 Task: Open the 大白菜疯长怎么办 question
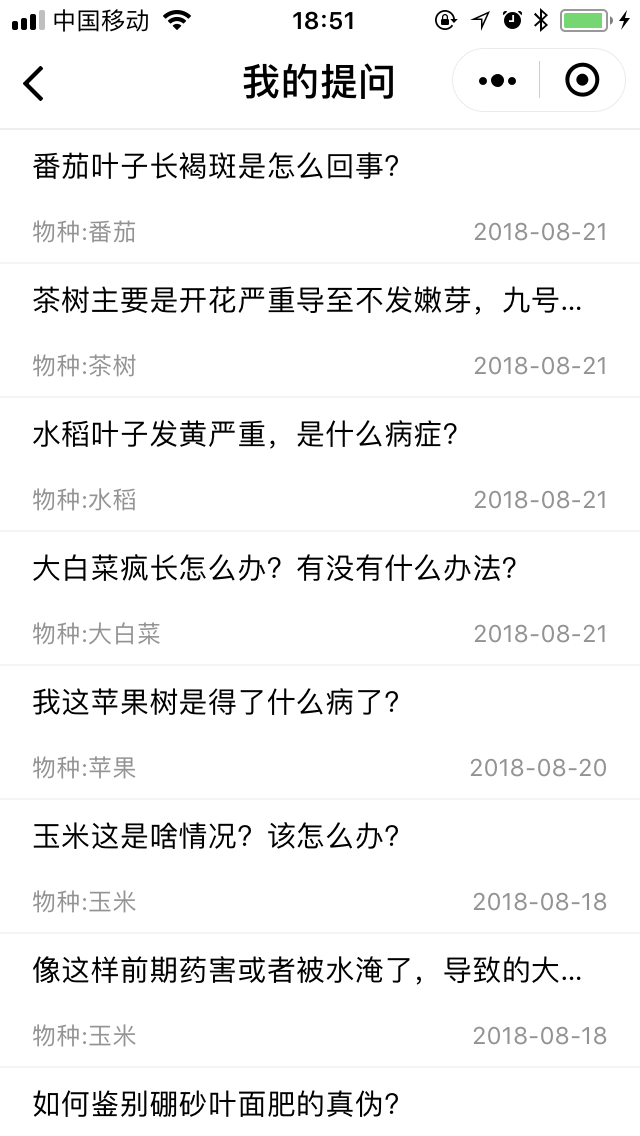point(320,598)
